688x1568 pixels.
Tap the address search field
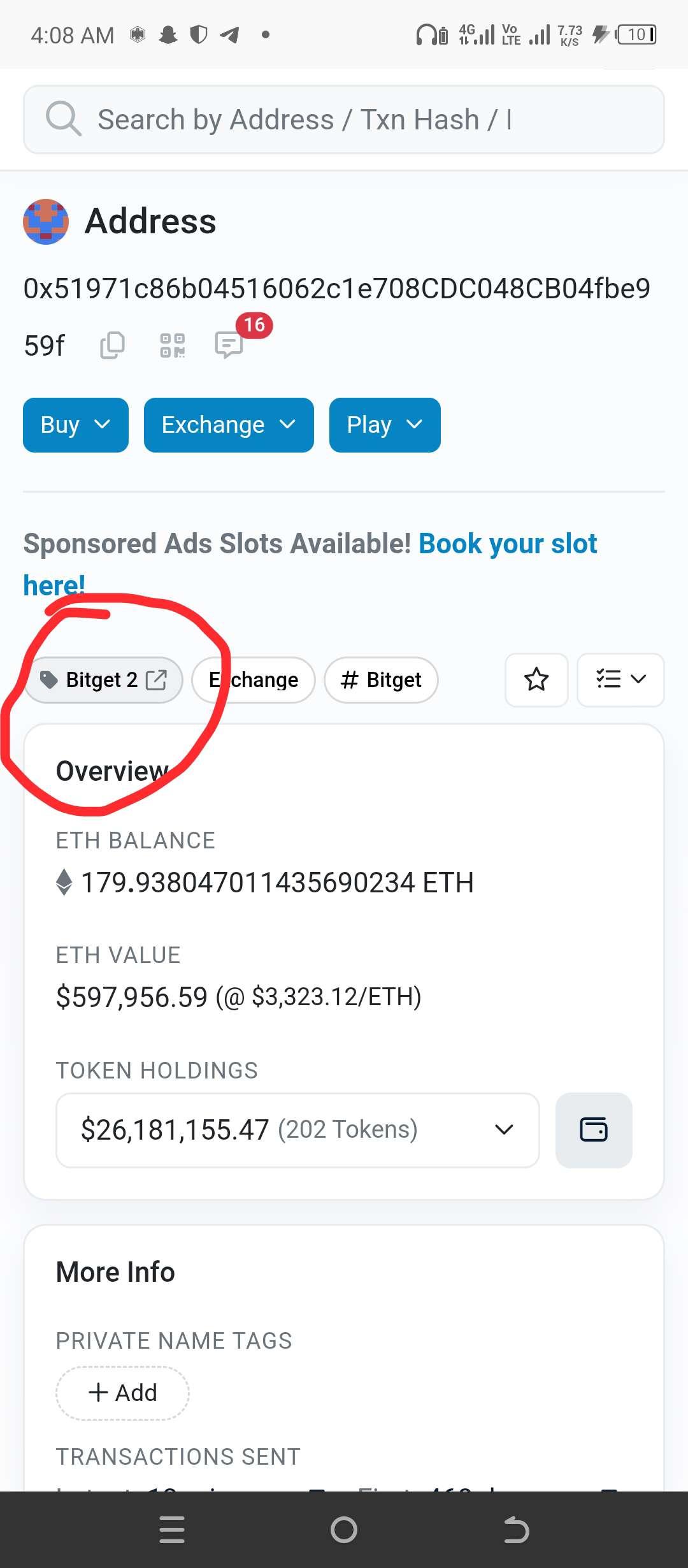tap(344, 120)
